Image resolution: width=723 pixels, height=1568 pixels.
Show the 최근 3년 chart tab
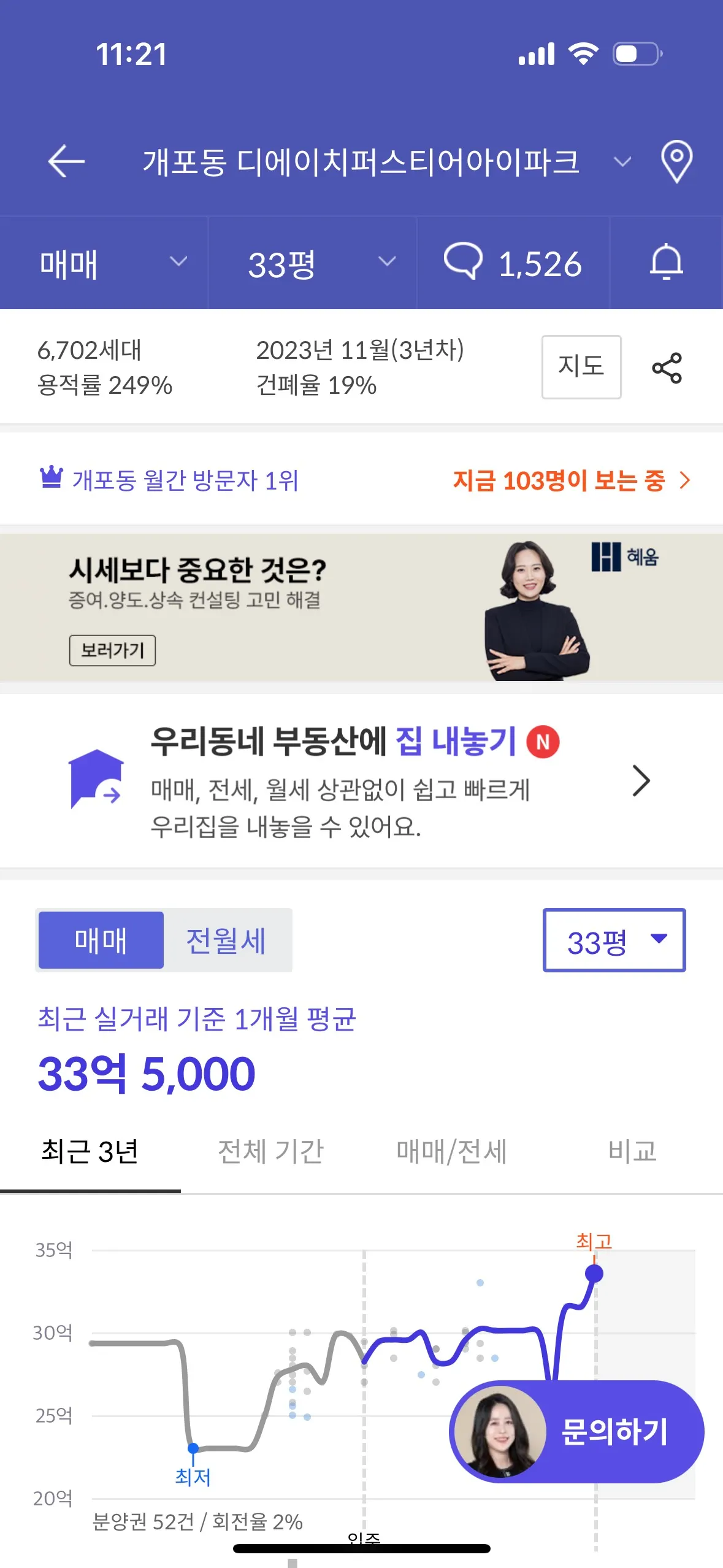point(90,1151)
